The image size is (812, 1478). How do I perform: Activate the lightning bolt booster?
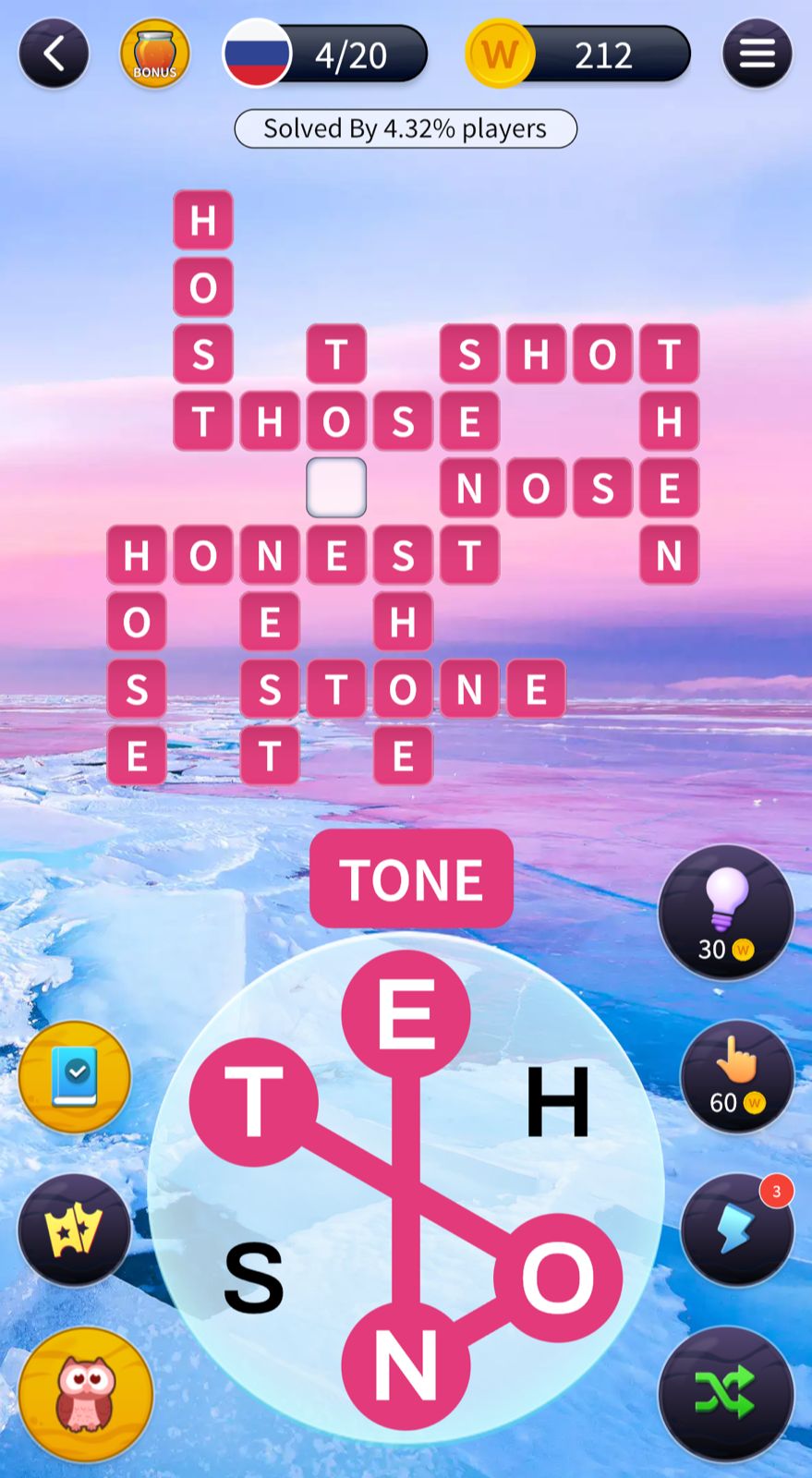pyautogui.click(x=736, y=1230)
